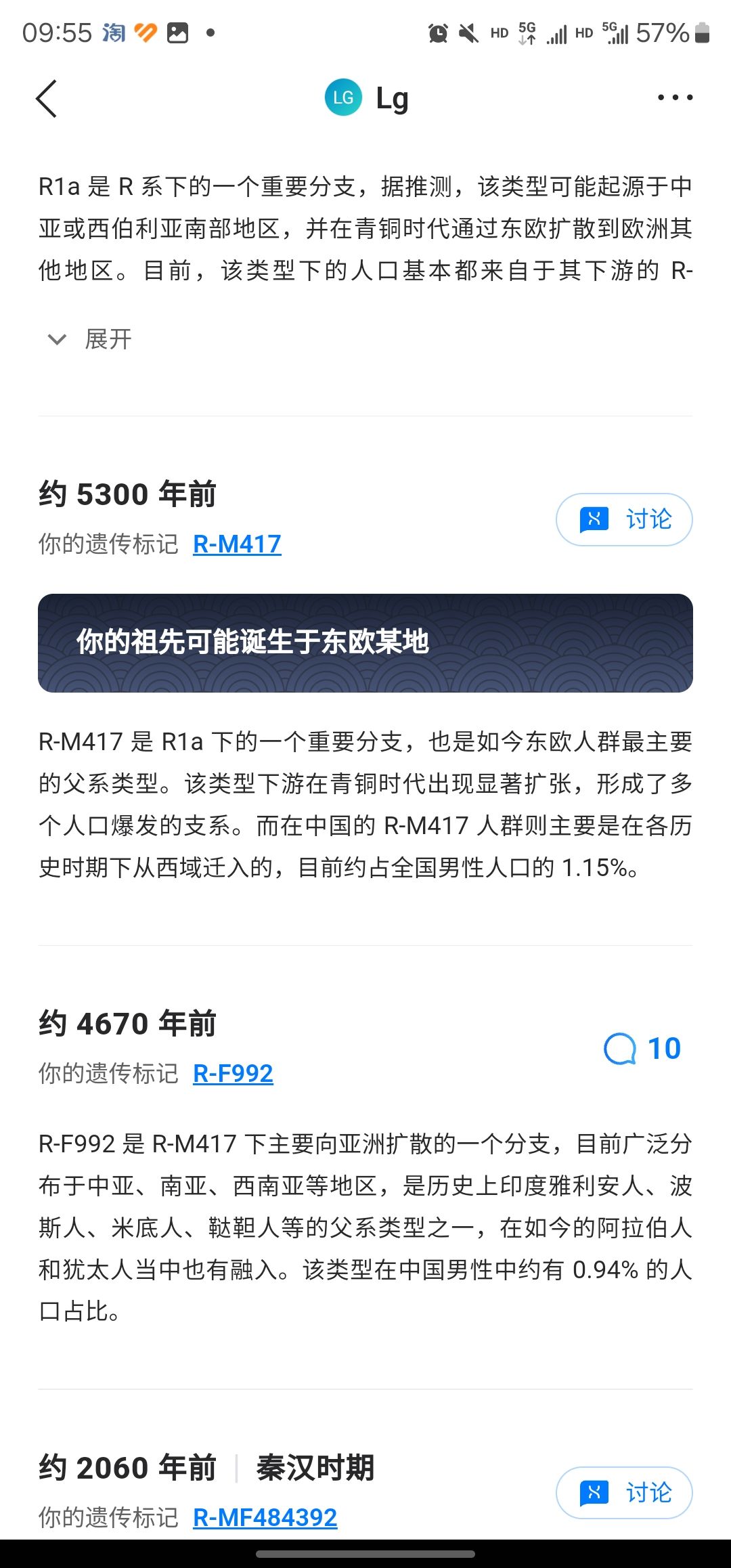
Task: Go back using the top-left arrow
Action: click(x=46, y=99)
